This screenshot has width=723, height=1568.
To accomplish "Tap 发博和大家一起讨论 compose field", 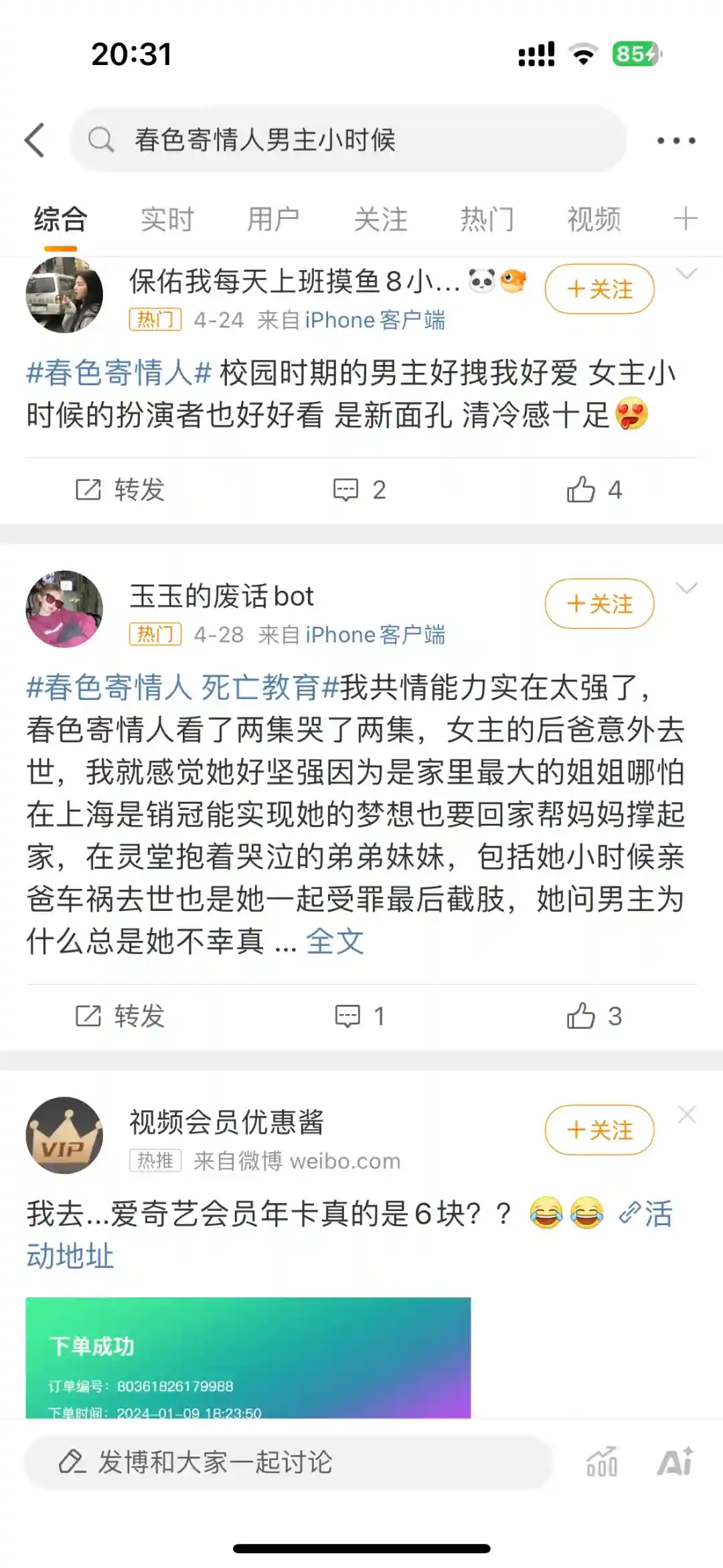I will [288, 1462].
